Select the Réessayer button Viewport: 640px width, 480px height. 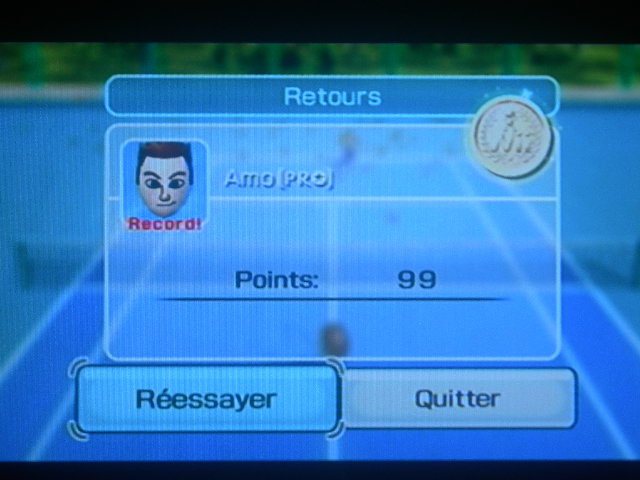click(x=206, y=398)
